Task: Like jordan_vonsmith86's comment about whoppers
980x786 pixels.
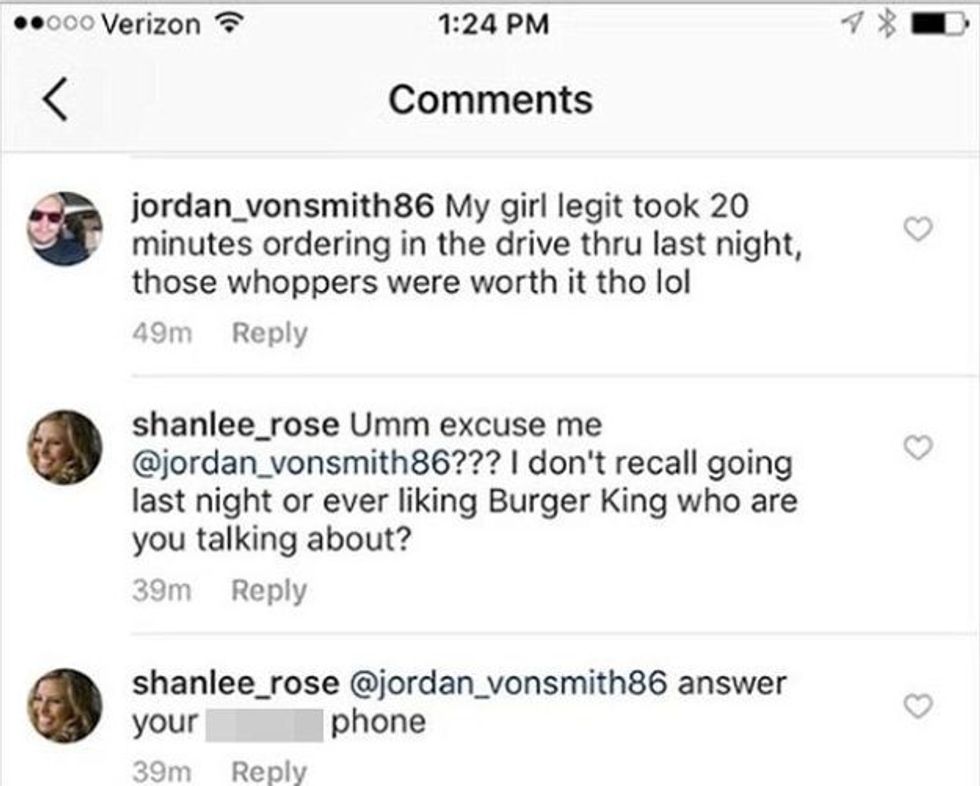Action: pos(917,231)
